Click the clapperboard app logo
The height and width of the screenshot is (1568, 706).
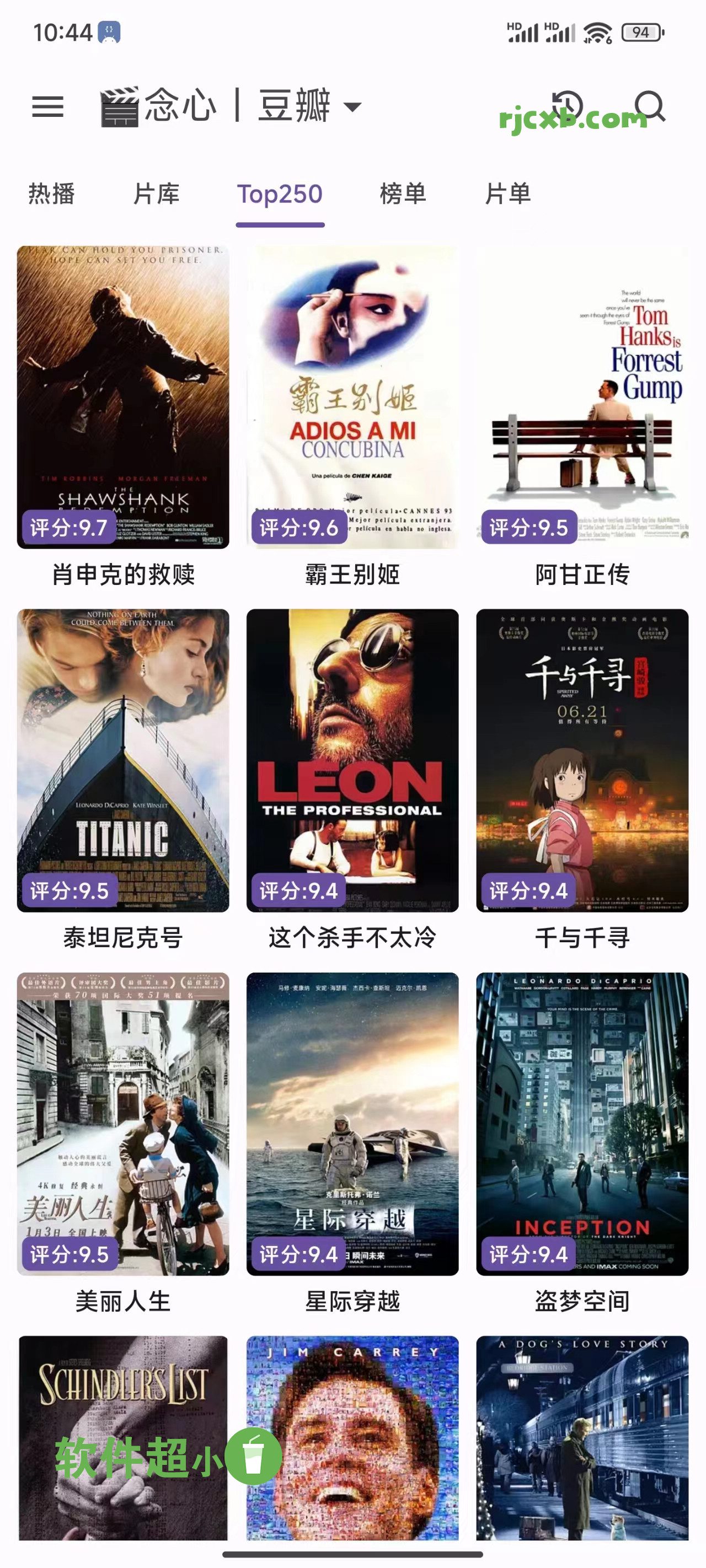pos(118,106)
